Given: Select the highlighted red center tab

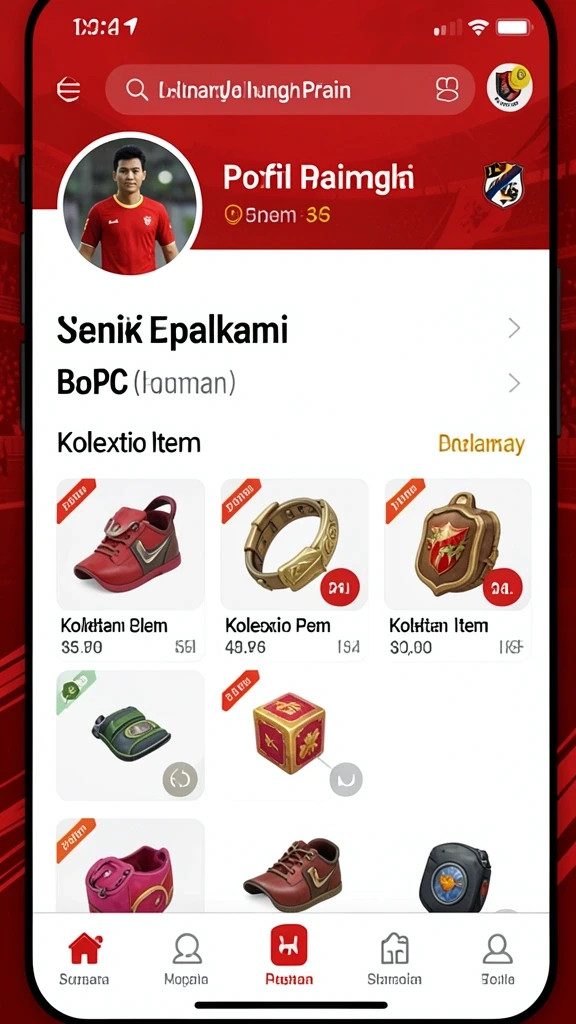Looking at the screenshot, I should (x=289, y=955).
